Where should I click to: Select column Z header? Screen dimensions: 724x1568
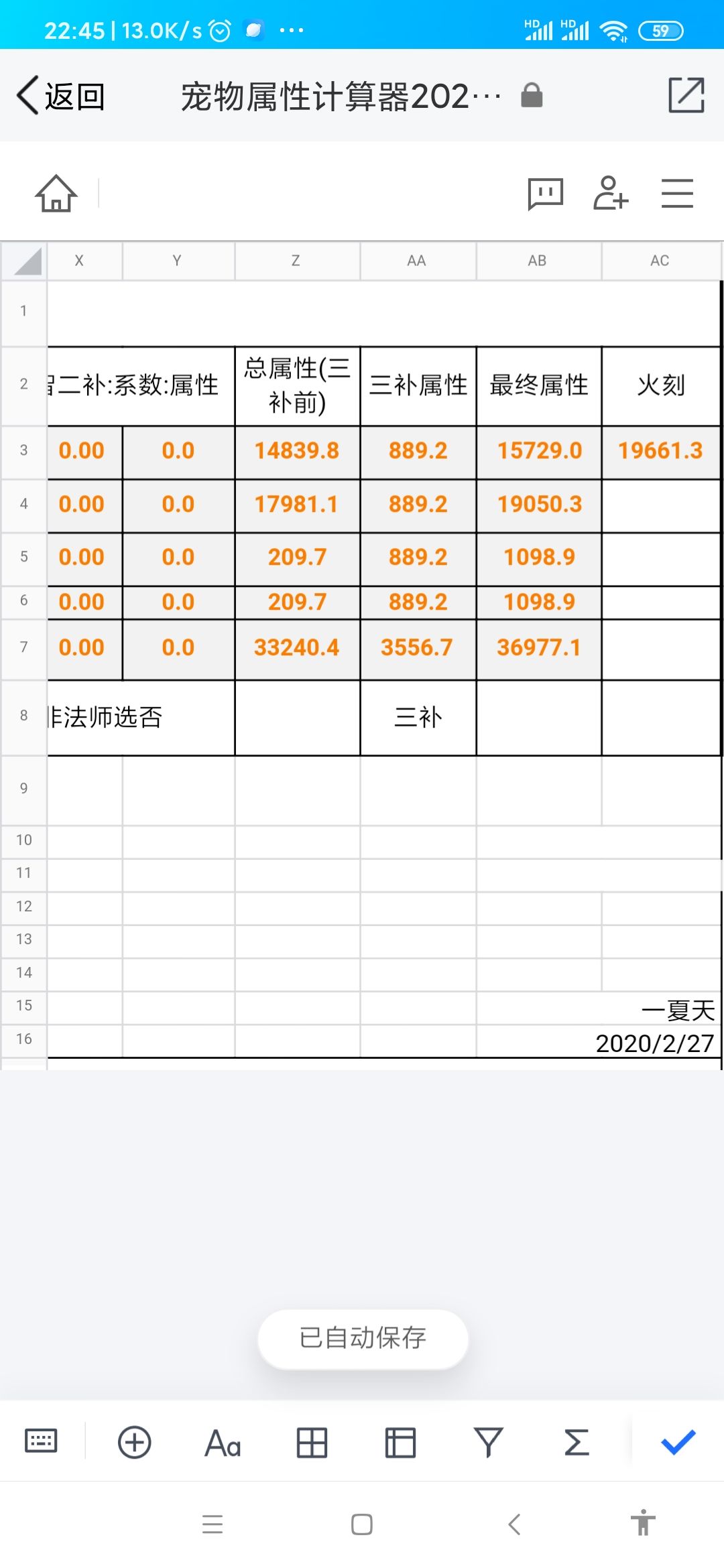[x=297, y=261]
